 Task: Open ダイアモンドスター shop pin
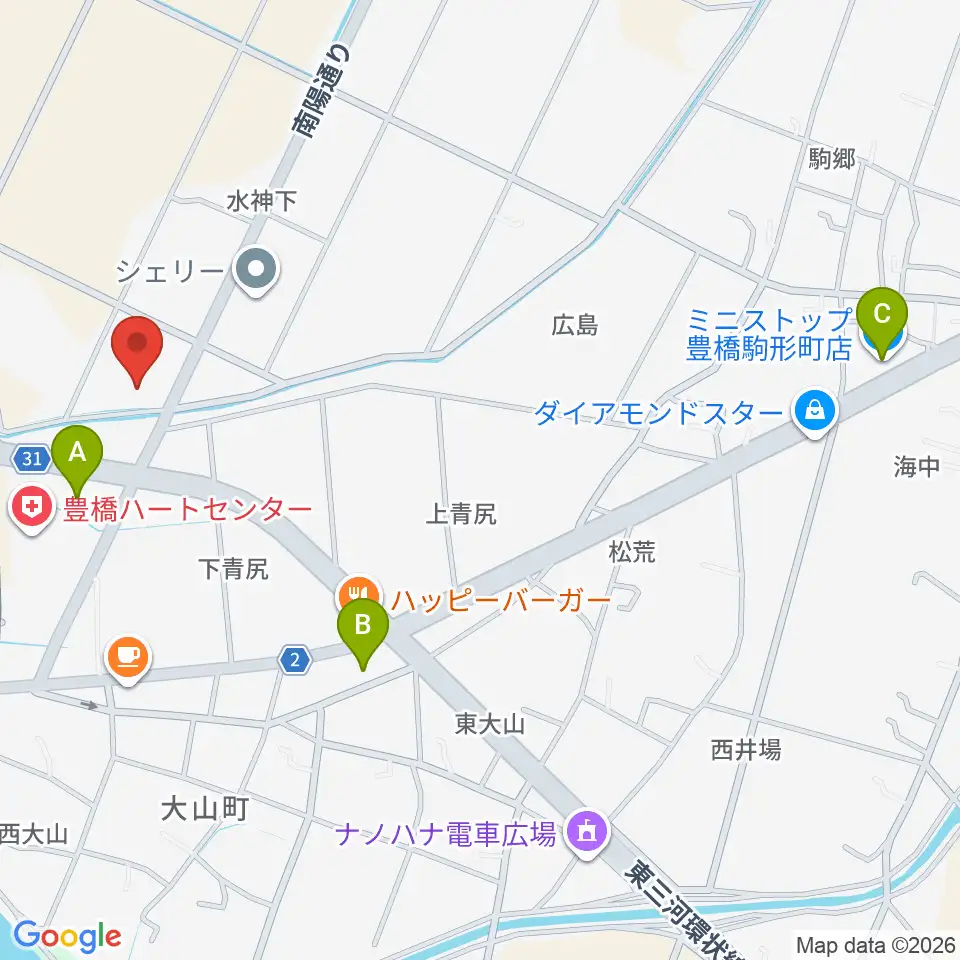(815, 413)
